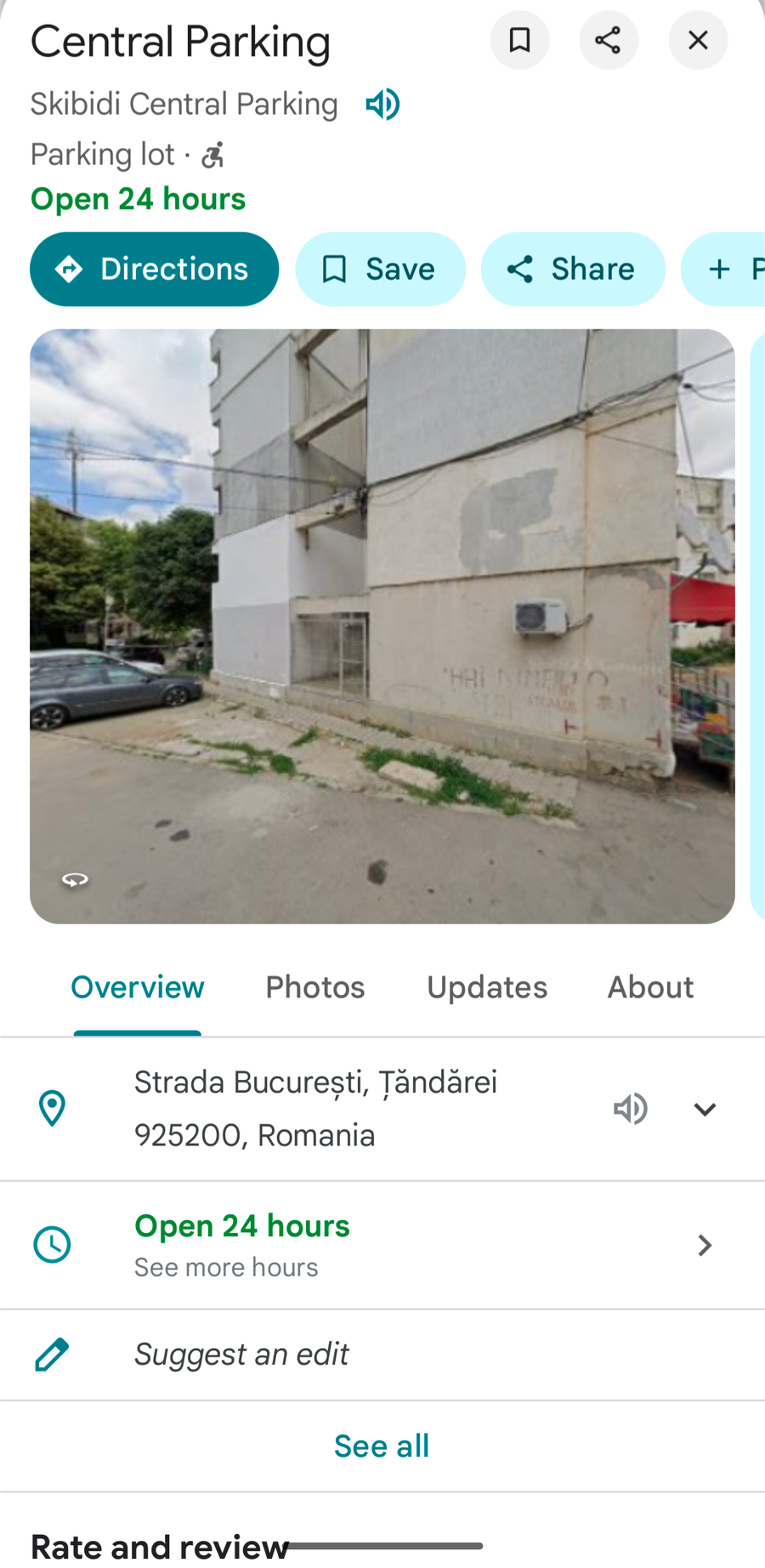Switch to the Updates tab
This screenshot has height=1568, width=765.
click(x=487, y=987)
